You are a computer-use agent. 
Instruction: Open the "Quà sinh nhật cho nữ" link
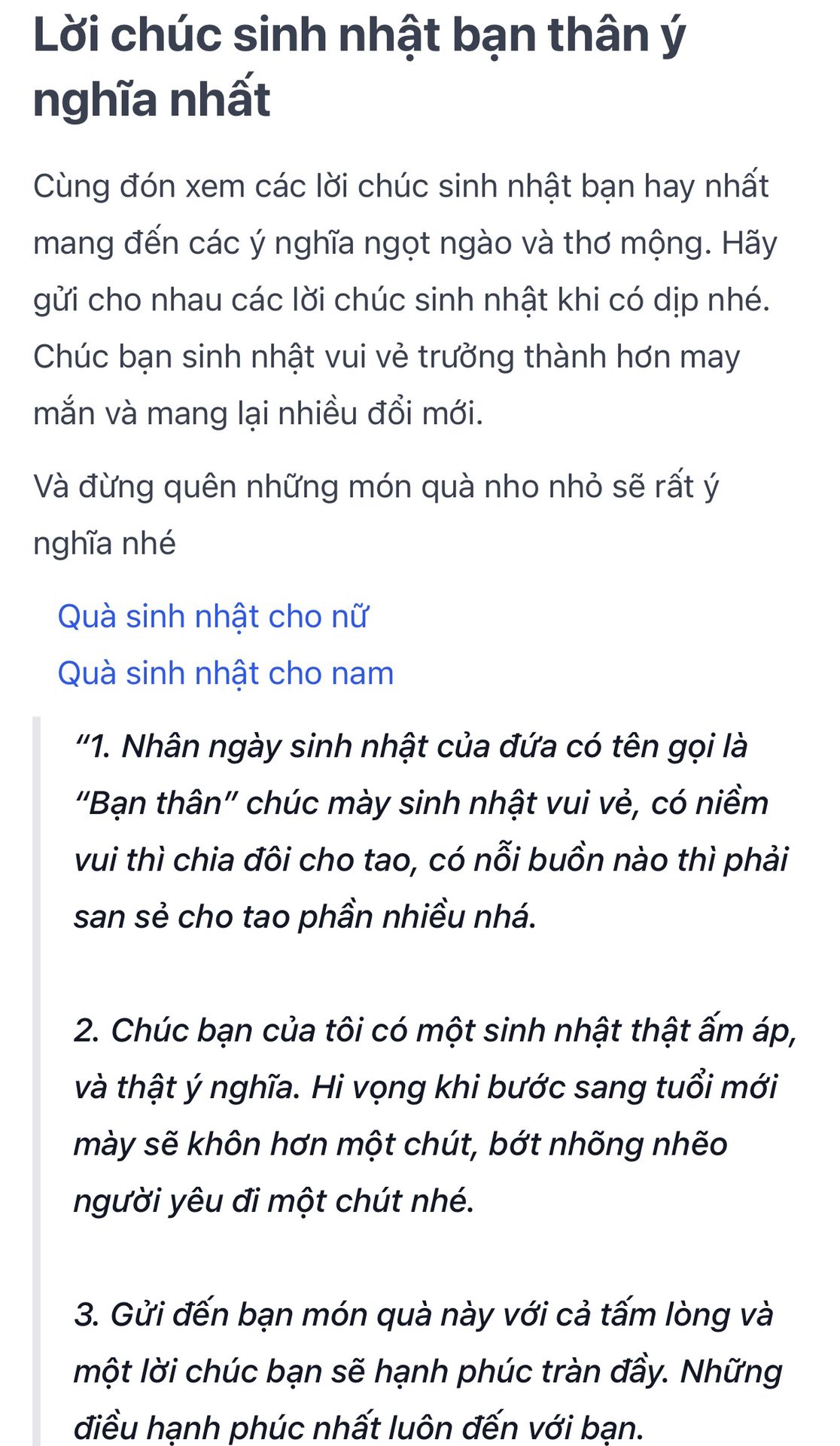(213, 617)
